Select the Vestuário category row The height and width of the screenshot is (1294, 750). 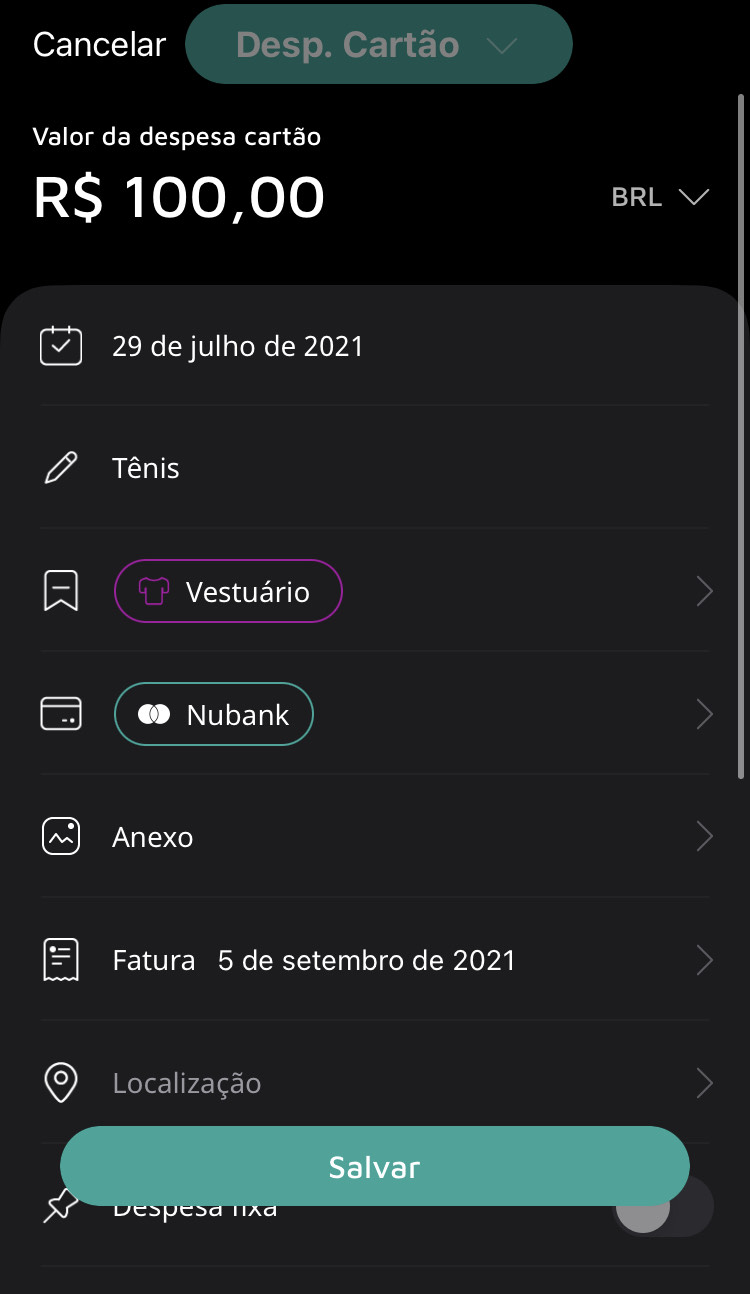229,592
